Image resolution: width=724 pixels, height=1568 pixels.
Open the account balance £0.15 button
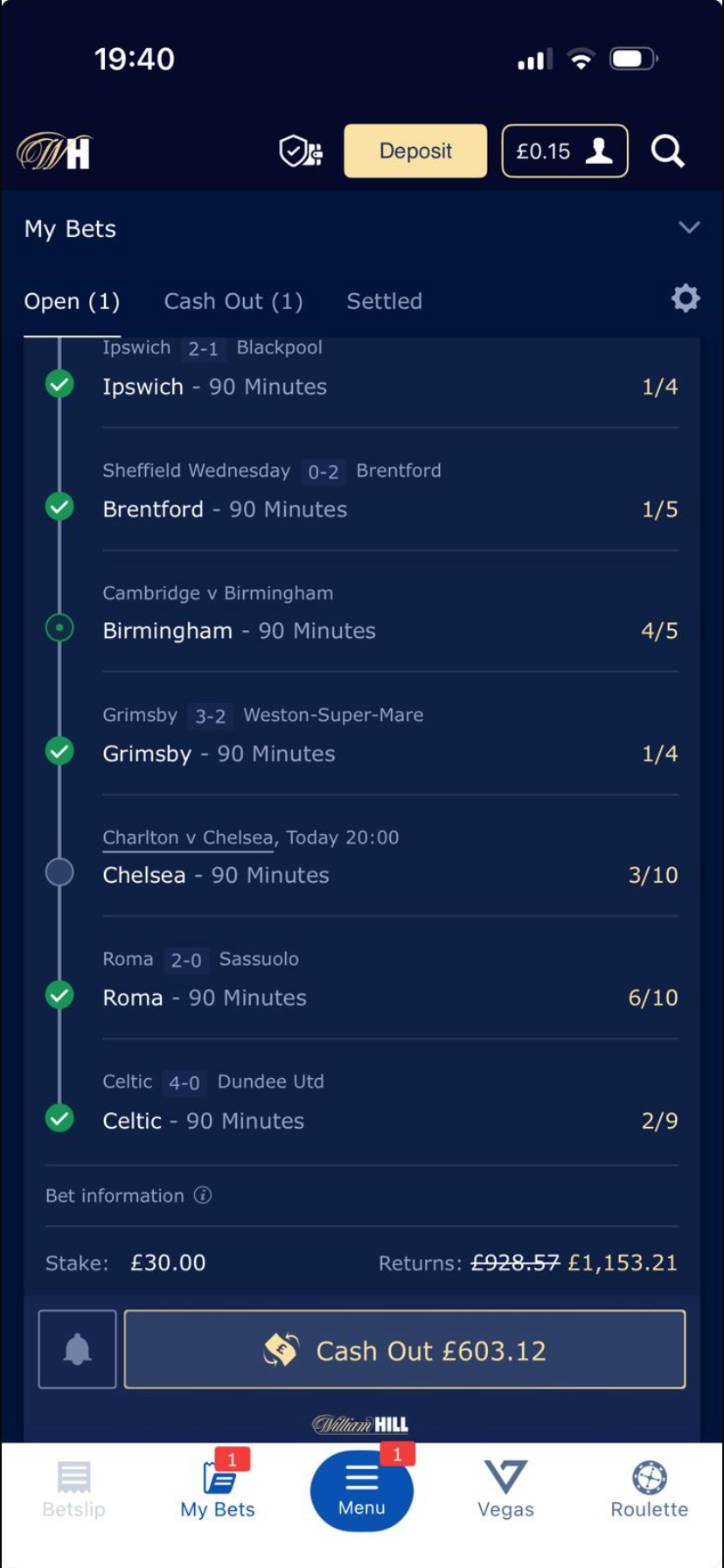point(565,151)
